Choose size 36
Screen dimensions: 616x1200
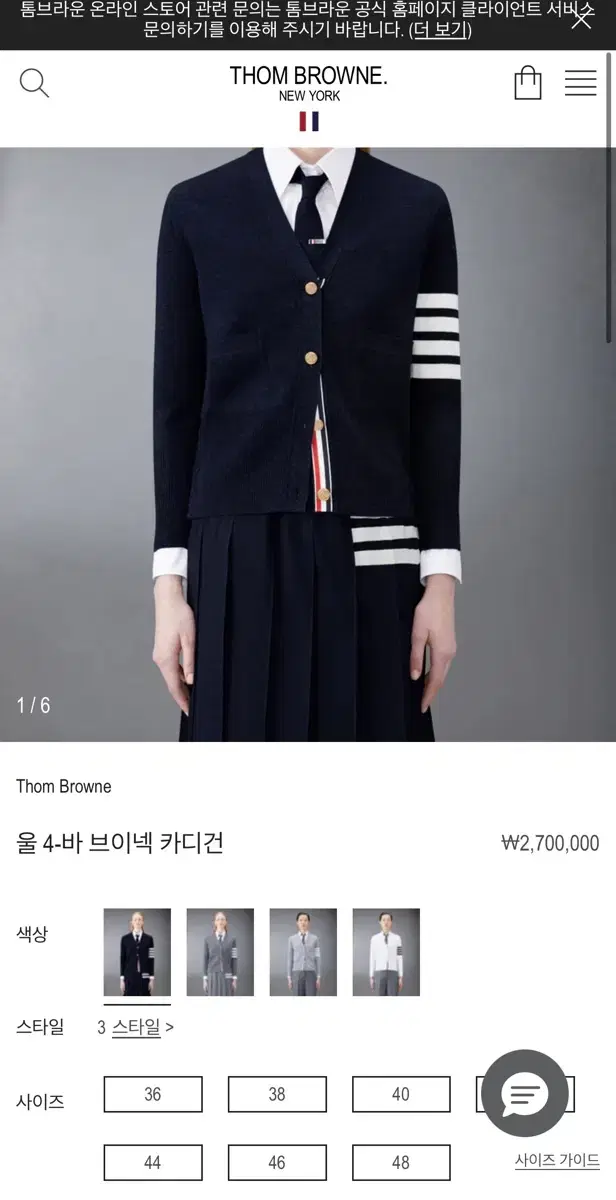click(153, 1094)
